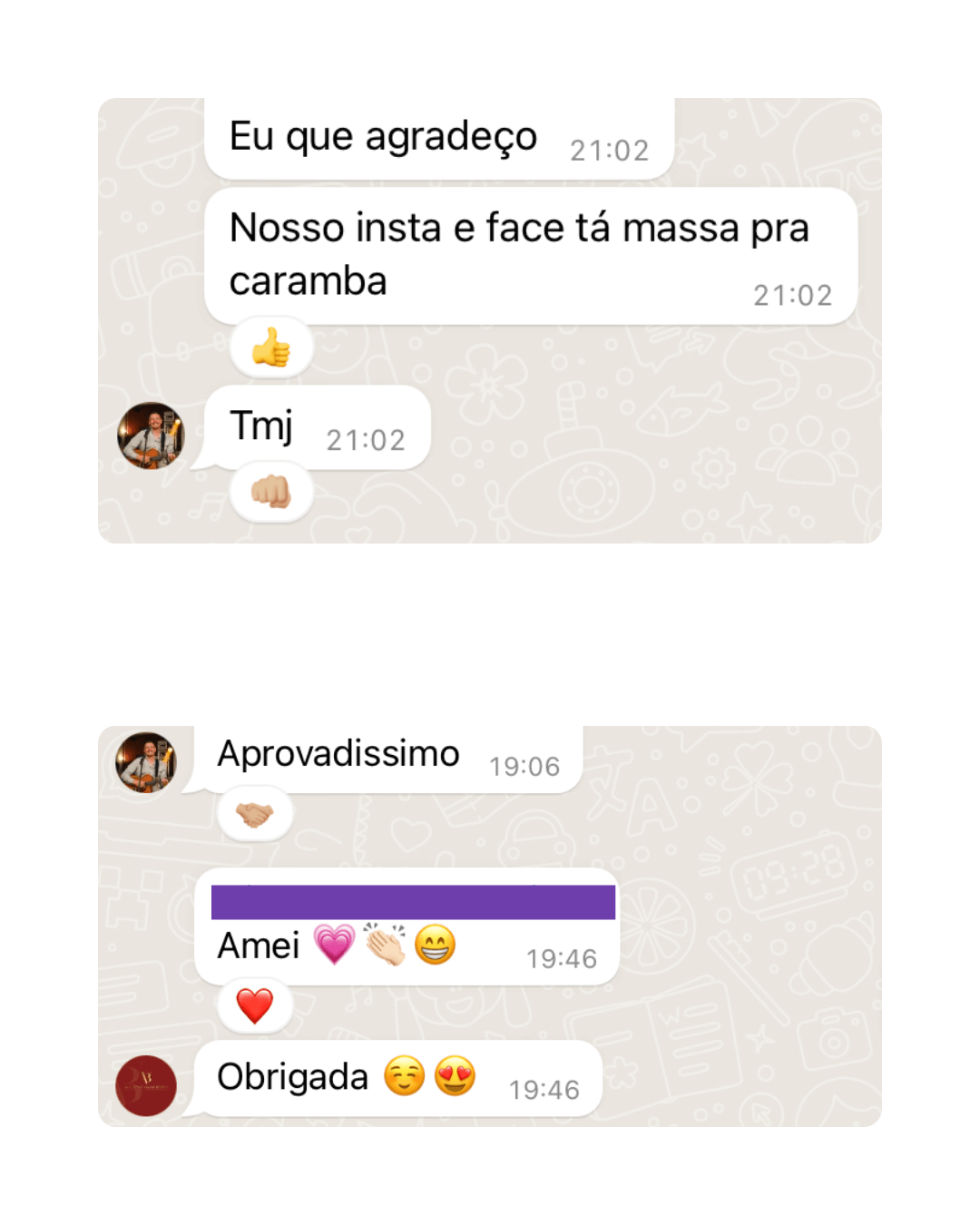Click the purple redacted bar above Amei

[413, 900]
